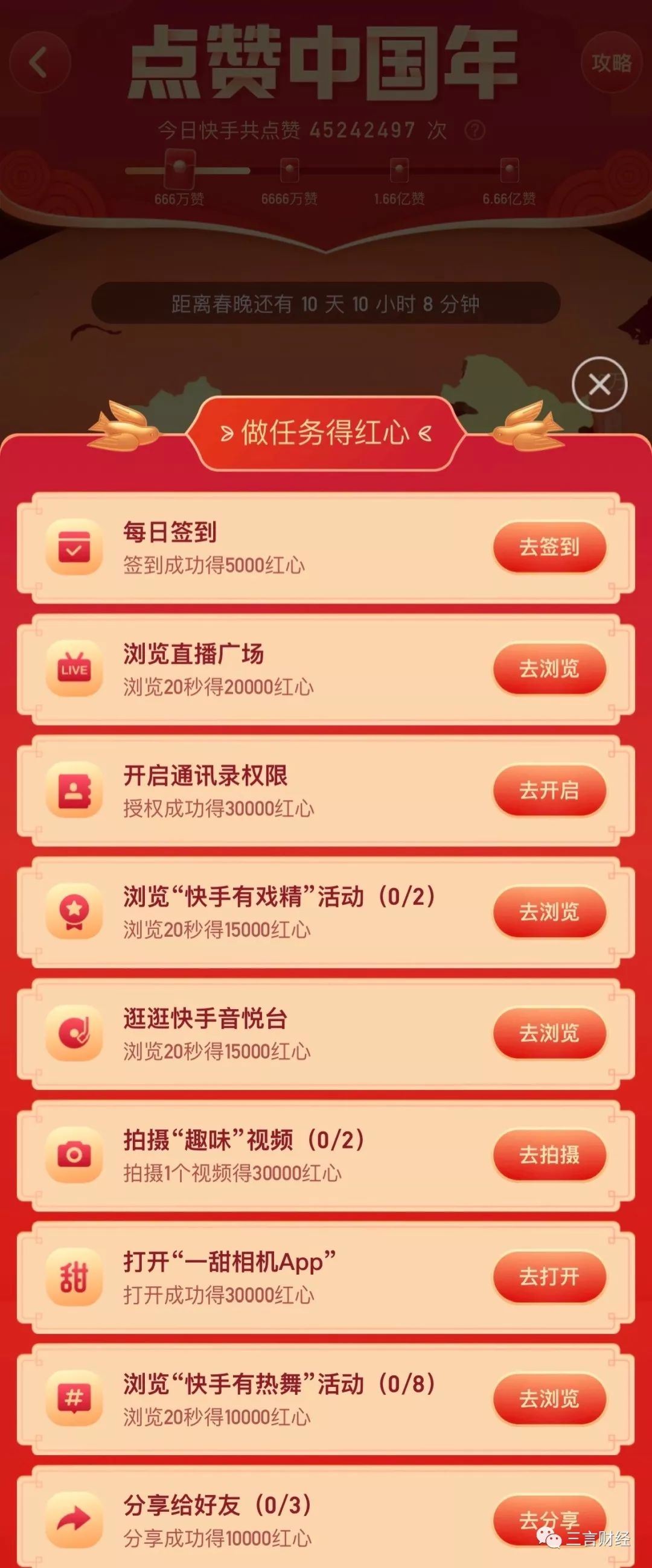This screenshot has height=1568, width=652.
Task: Tap 去浏览 for "快手有热舞" activity
Action: 549,1398
